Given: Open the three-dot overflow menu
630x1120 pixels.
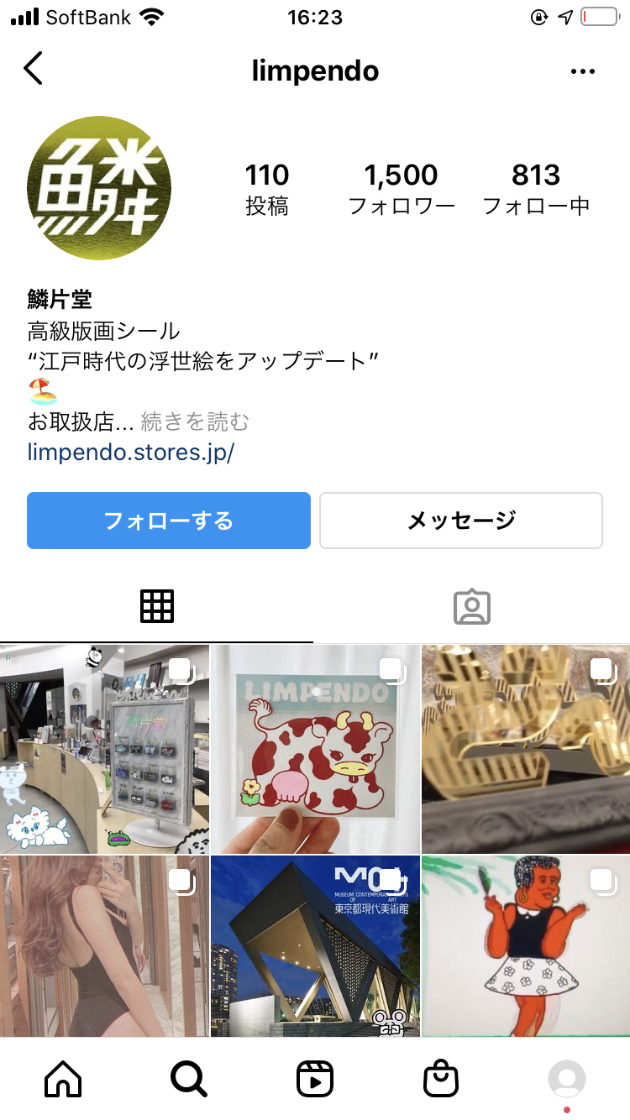Looking at the screenshot, I should point(582,71).
